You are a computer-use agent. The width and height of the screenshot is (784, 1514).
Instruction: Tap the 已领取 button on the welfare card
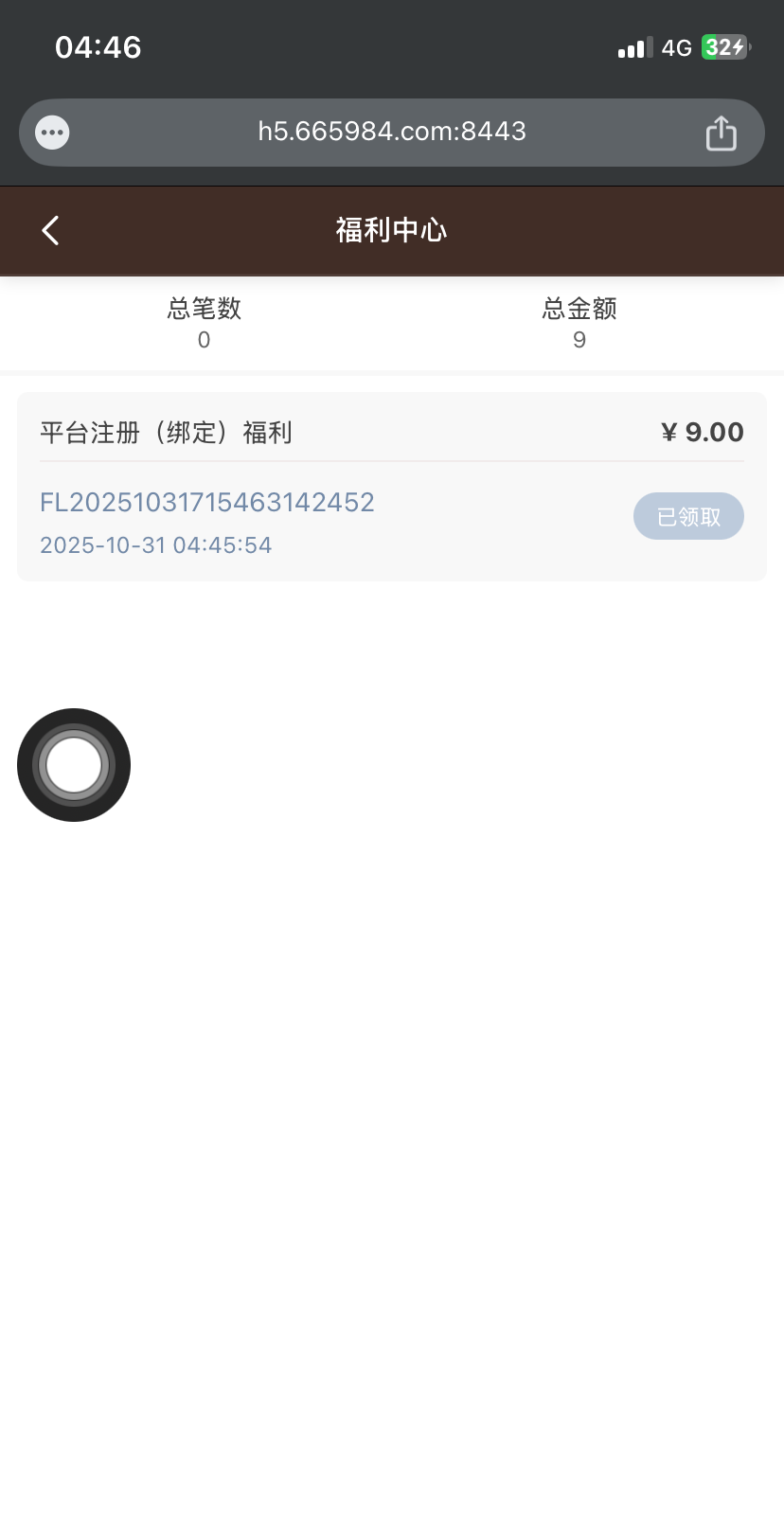(688, 516)
